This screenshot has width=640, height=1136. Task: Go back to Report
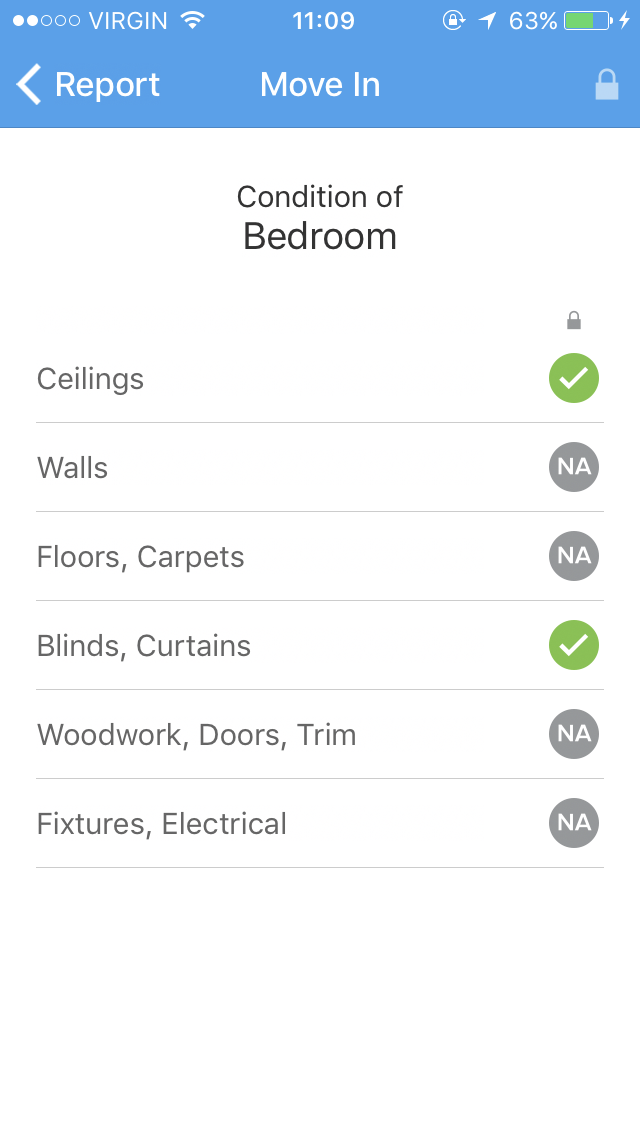tap(88, 85)
